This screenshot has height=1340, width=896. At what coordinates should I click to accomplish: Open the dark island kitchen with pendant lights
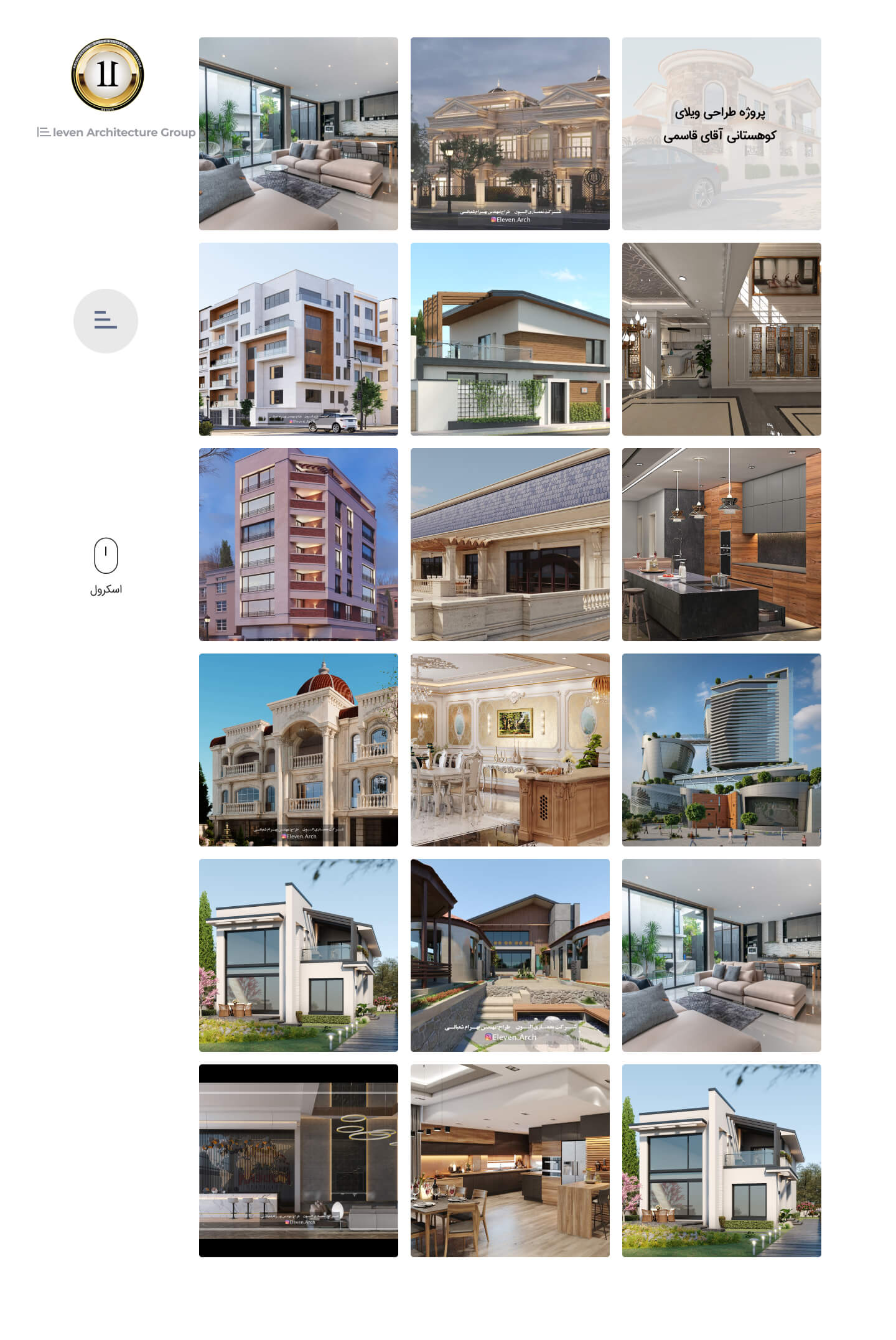(x=722, y=545)
